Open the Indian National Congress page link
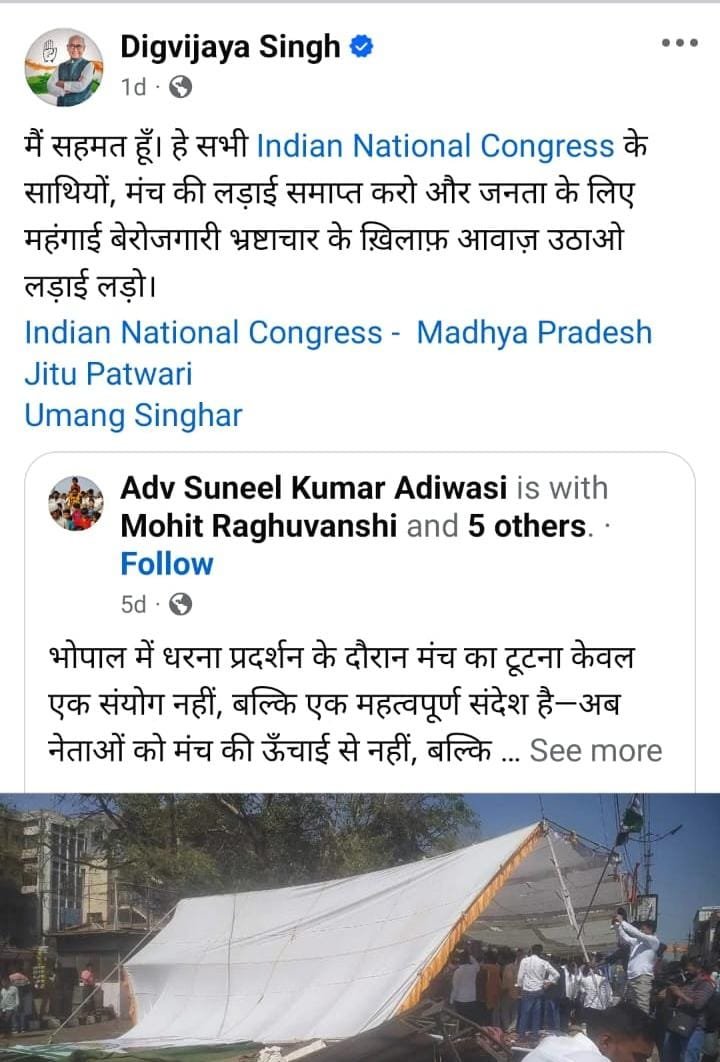This screenshot has width=720, height=1062. (435, 146)
